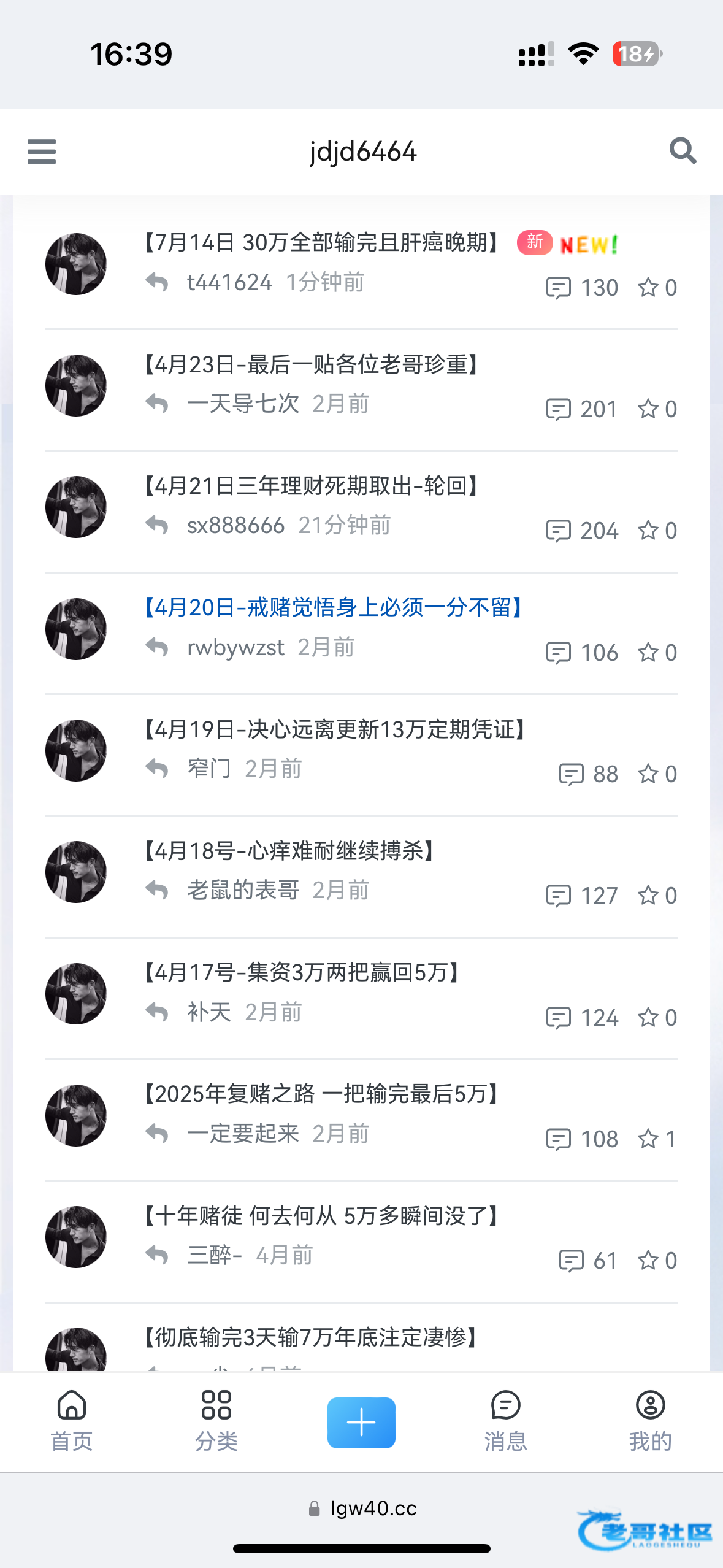Open the 我的 tab
The width and height of the screenshot is (723, 1568).
point(650,1420)
